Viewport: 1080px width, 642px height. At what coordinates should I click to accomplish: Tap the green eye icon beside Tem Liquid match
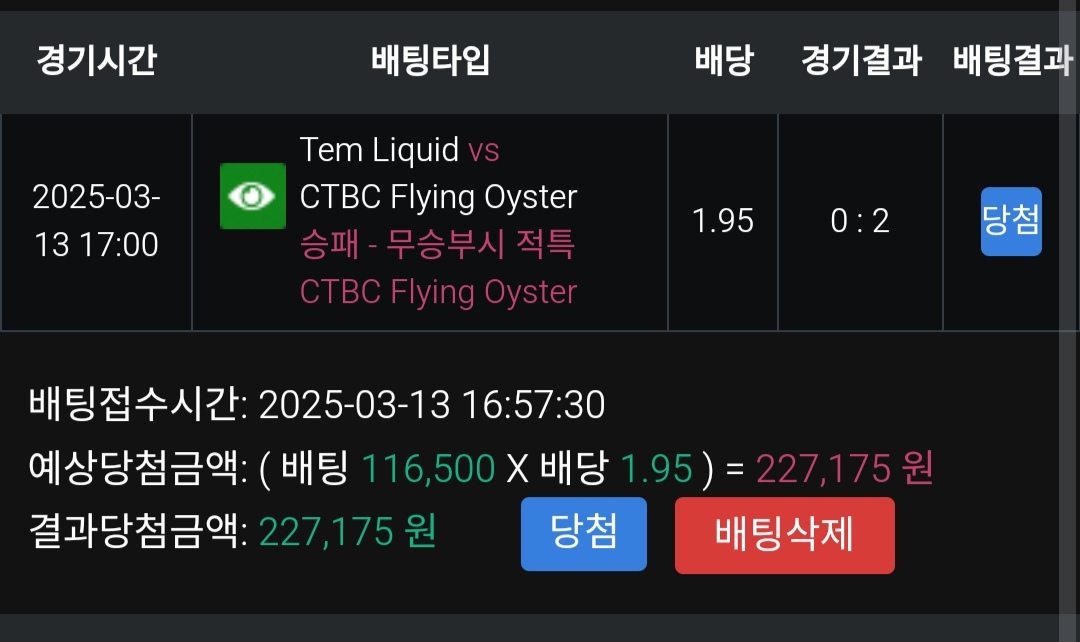252,196
